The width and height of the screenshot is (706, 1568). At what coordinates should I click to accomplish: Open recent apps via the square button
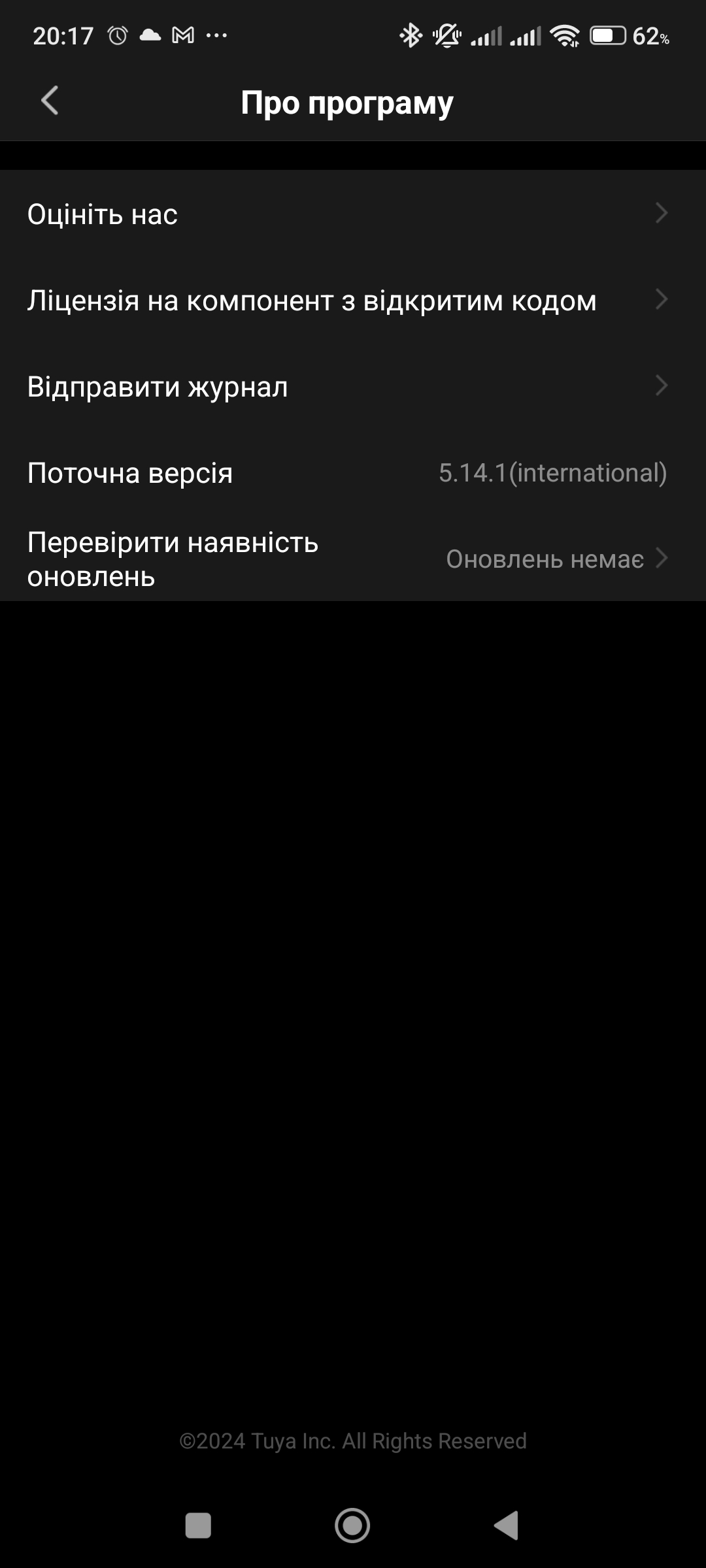198,1526
